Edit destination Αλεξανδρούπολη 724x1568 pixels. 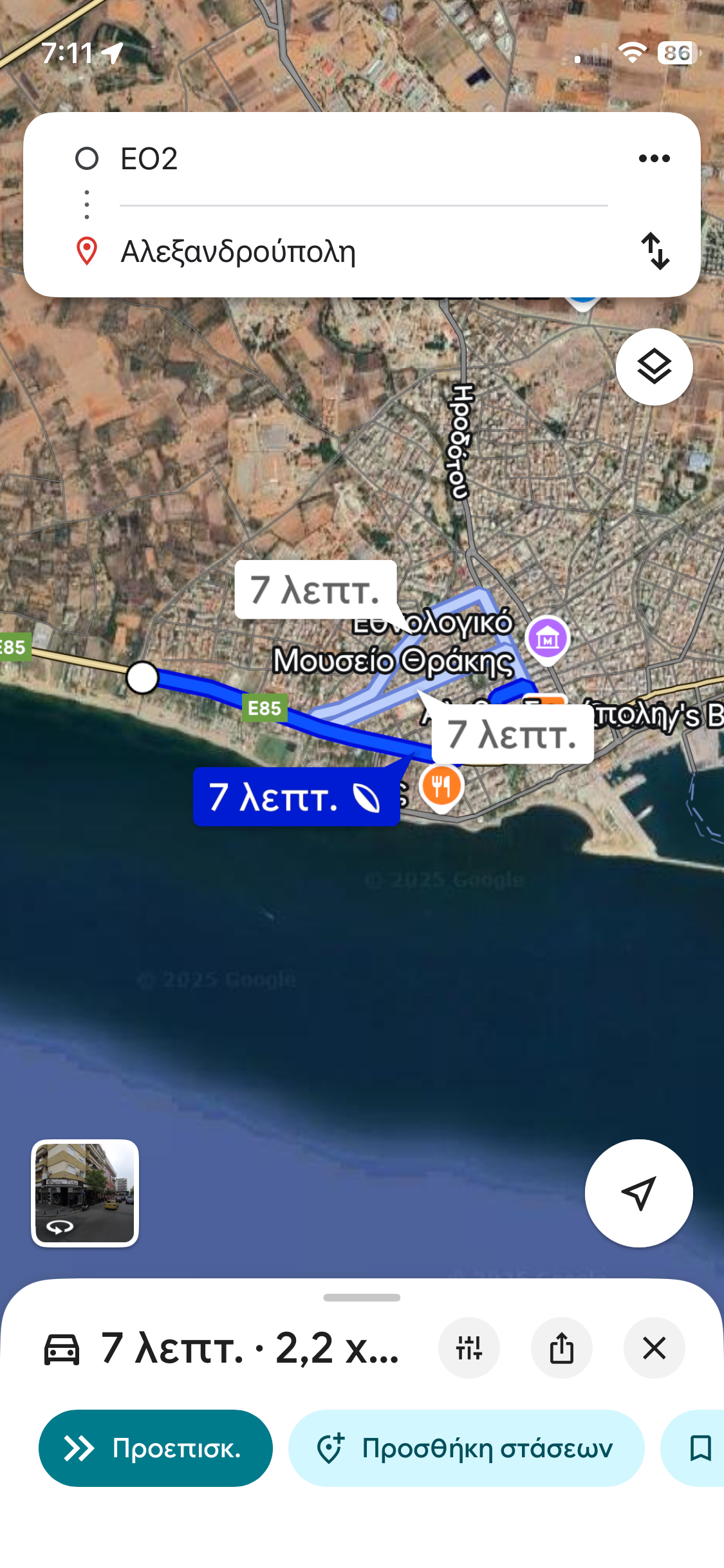tap(360, 252)
